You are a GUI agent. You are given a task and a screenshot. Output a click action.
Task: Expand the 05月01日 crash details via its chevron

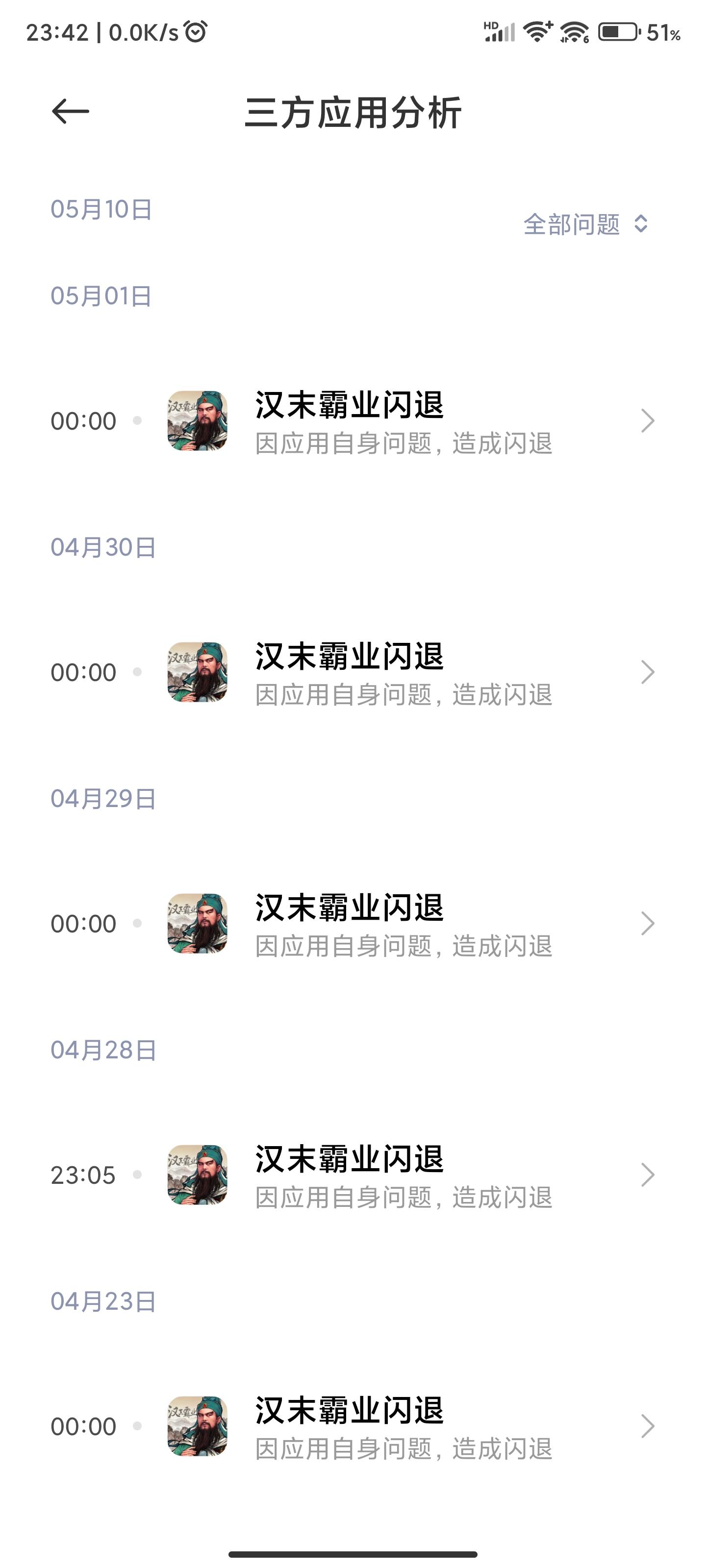(x=648, y=420)
